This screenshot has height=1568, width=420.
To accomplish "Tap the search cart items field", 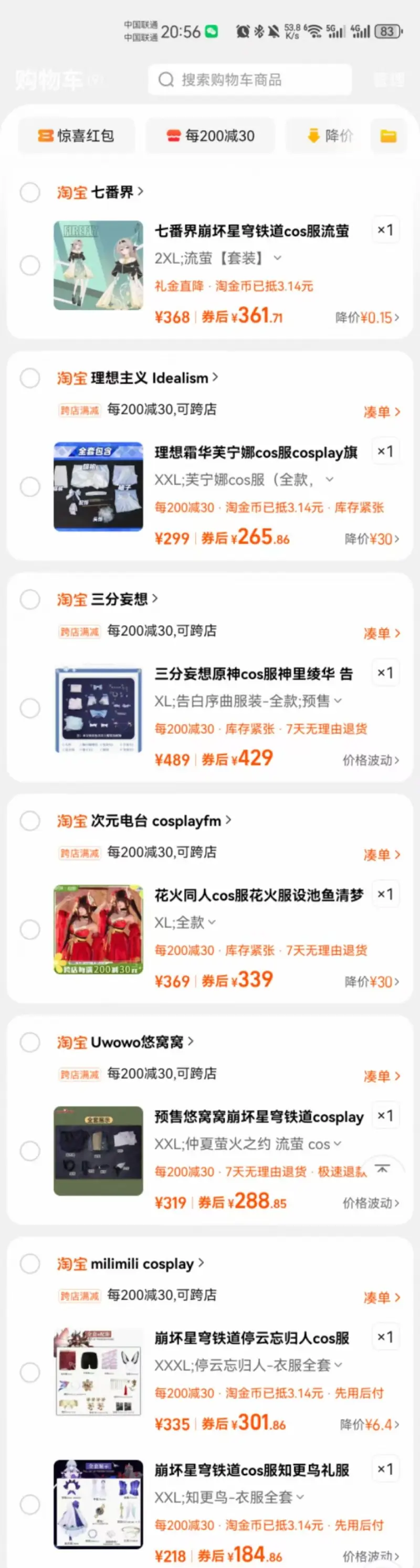I will pyautogui.click(x=249, y=80).
